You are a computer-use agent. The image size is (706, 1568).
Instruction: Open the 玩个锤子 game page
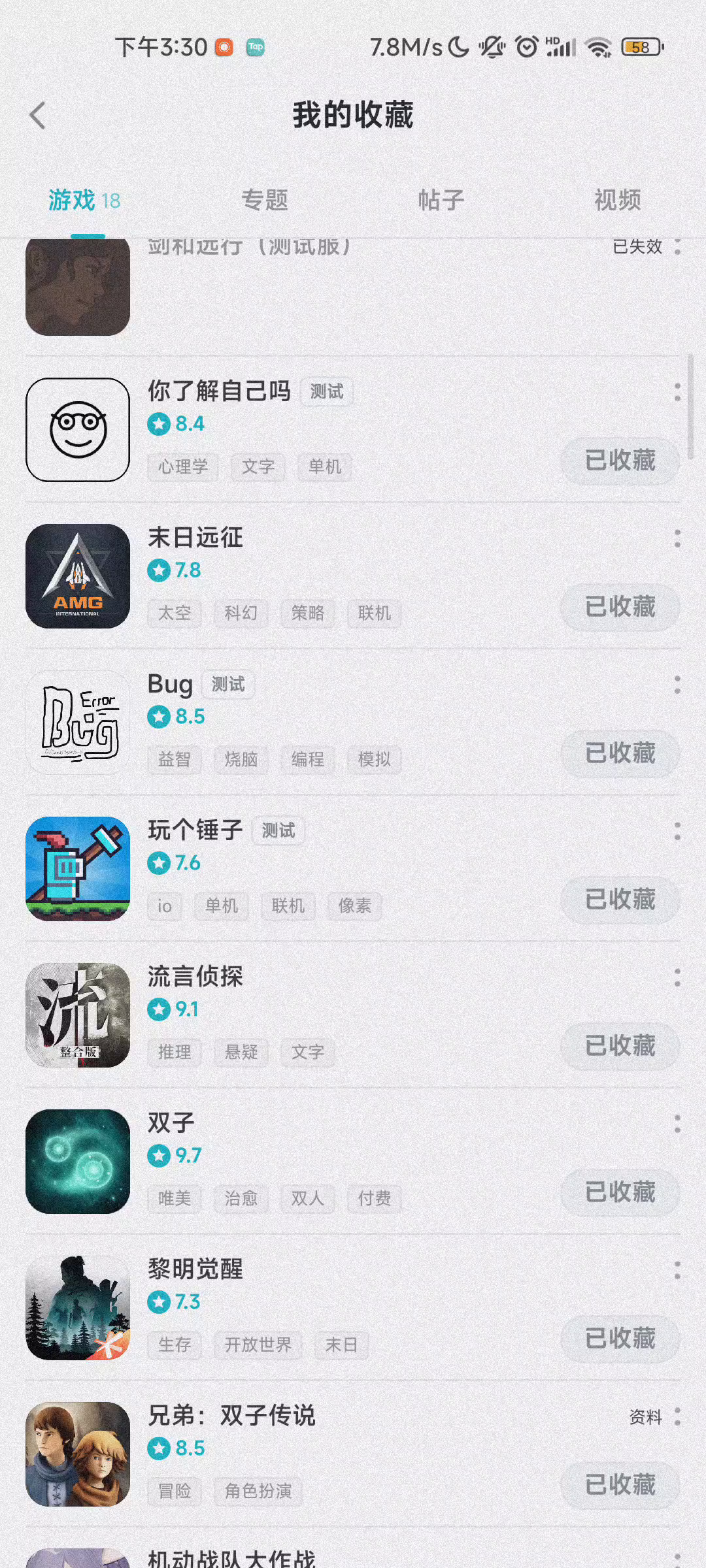click(195, 830)
